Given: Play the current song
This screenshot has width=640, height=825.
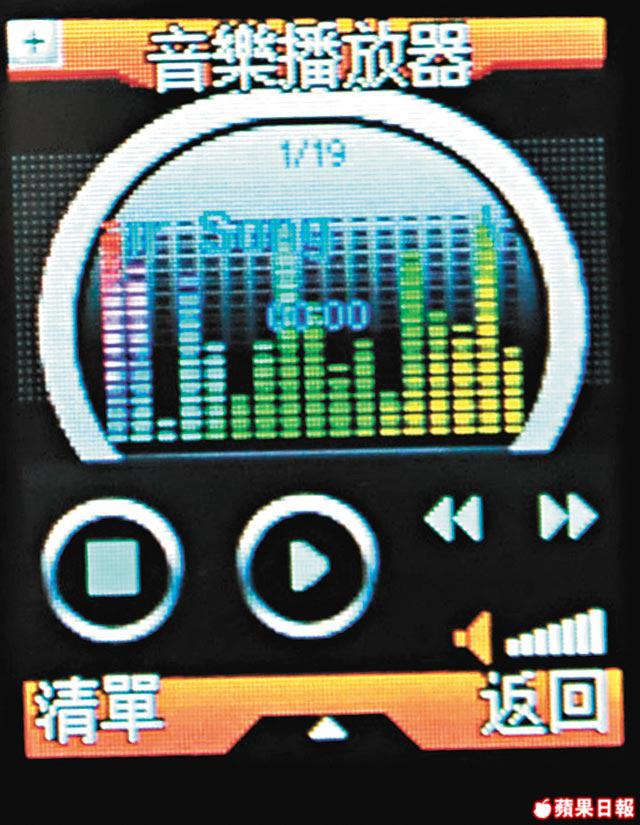Looking at the screenshot, I should tap(307, 567).
